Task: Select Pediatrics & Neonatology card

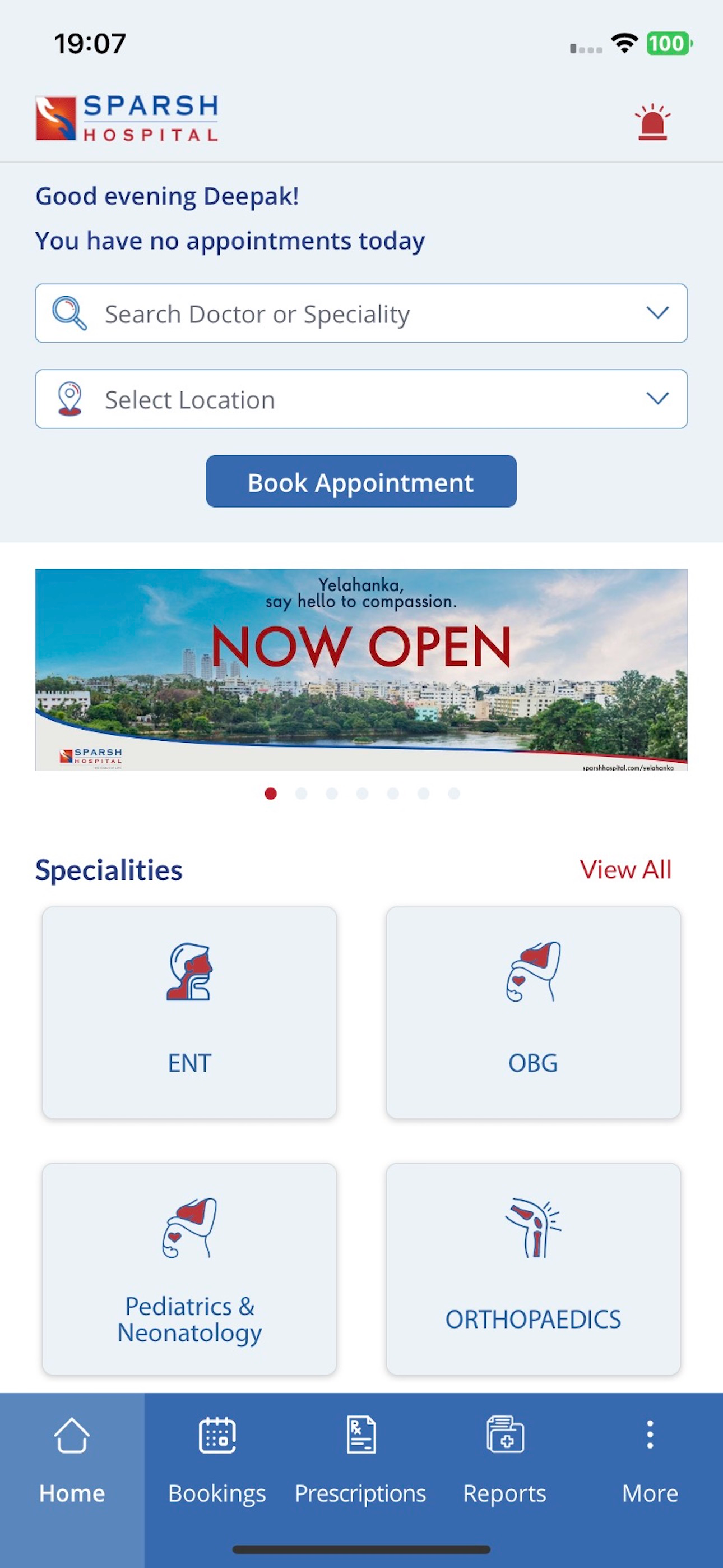Action: click(189, 1269)
